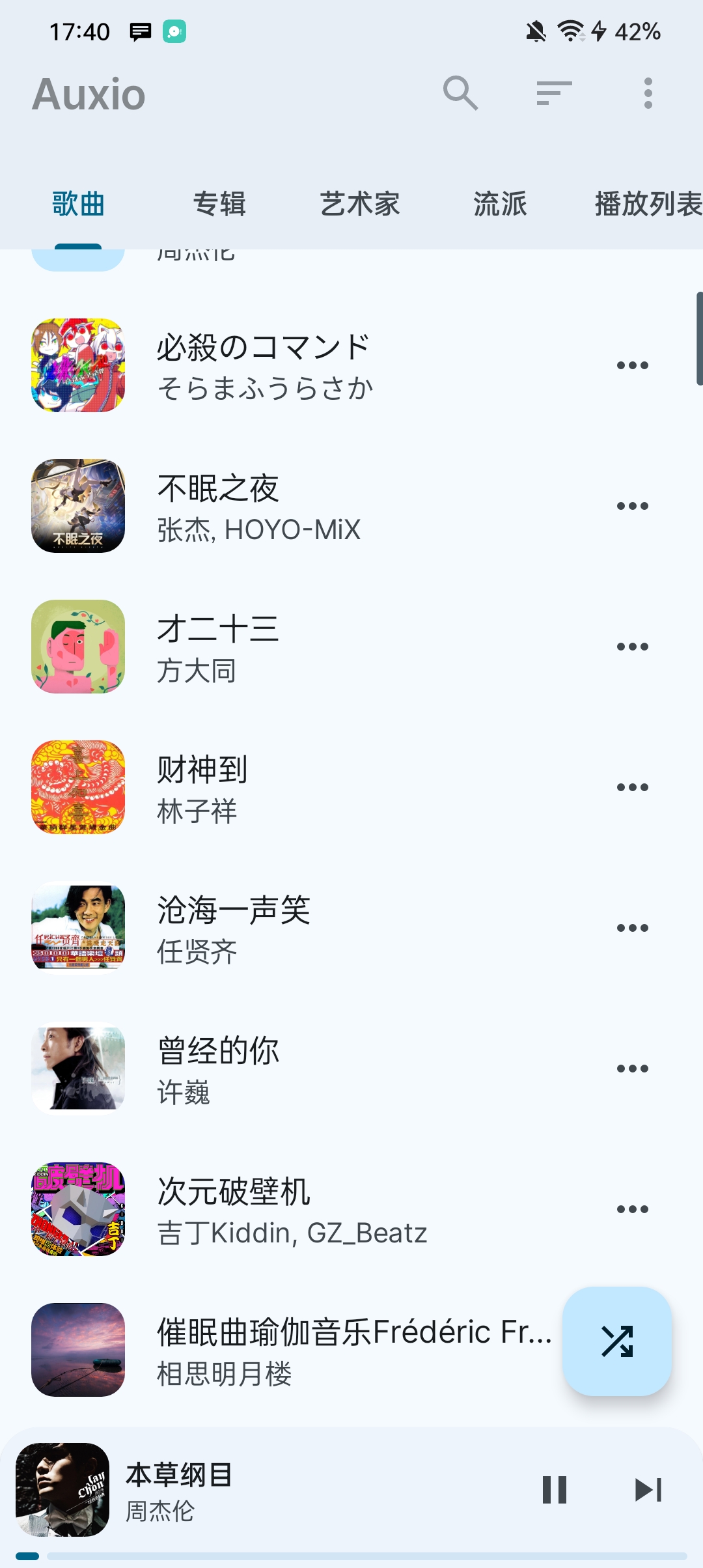Viewport: 703px width, 1568px height.
Task: Open the options menu for 财神到
Action: coord(632,786)
